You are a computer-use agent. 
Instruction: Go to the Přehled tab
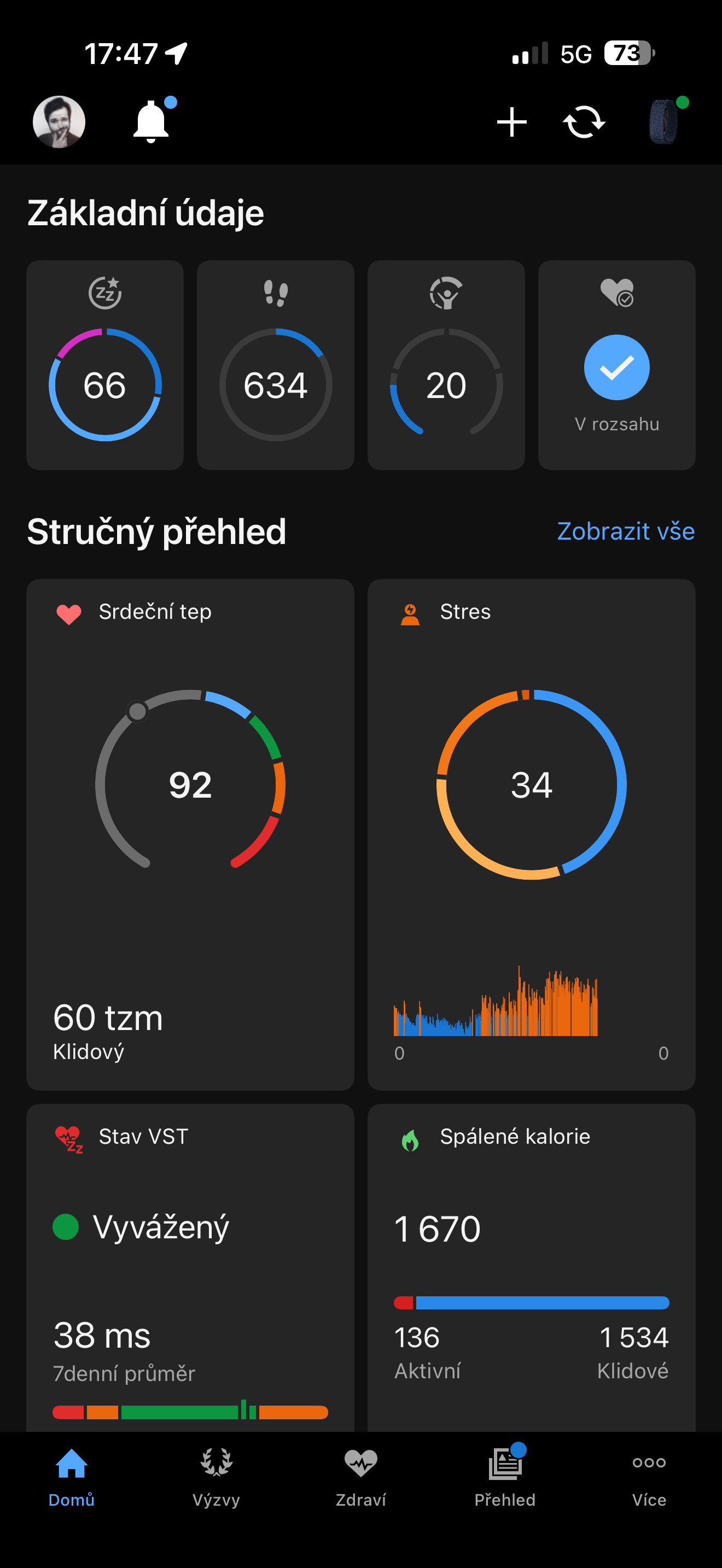click(x=505, y=1477)
